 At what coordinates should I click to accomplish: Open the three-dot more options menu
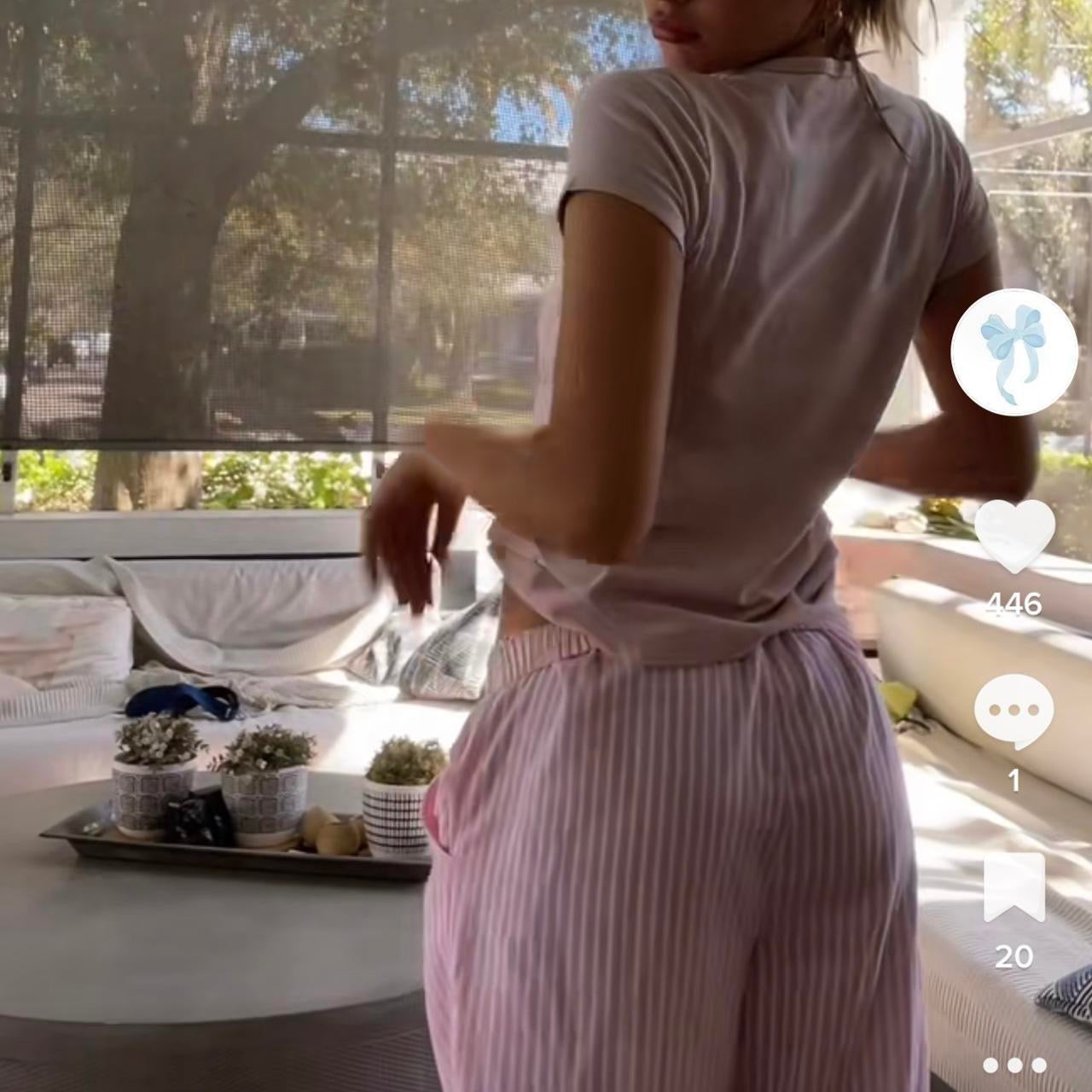(1014, 1065)
